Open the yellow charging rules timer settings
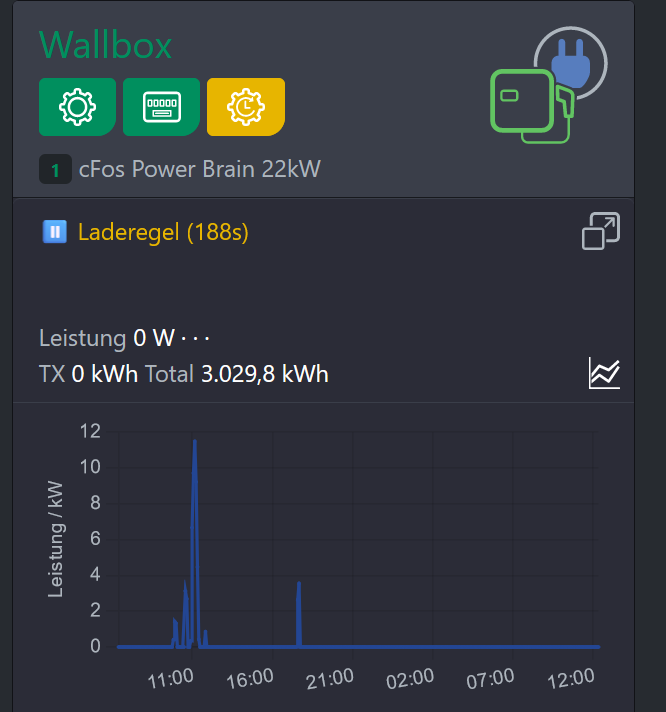 (245, 106)
